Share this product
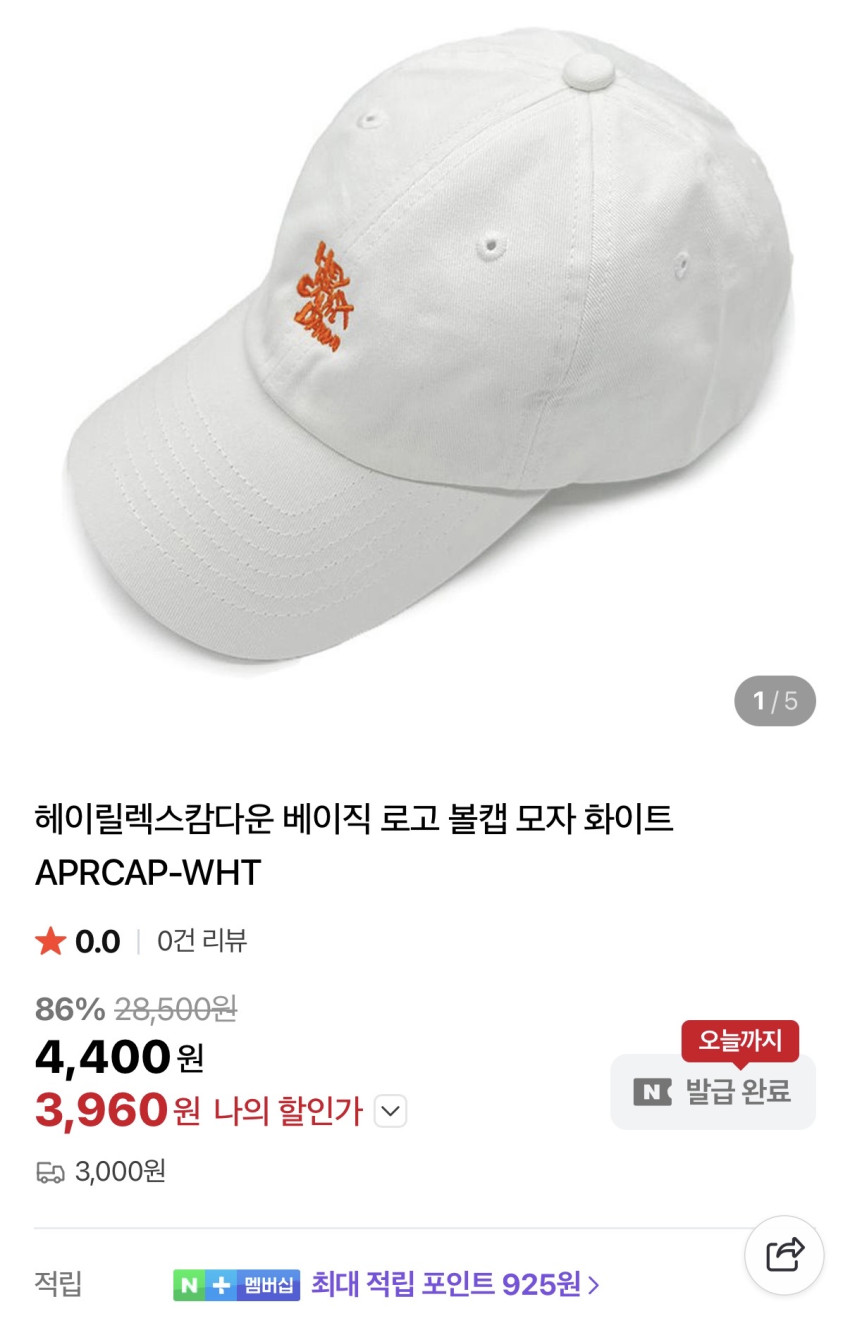Viewport: 850px width, 1323px height. (784, 1255)
